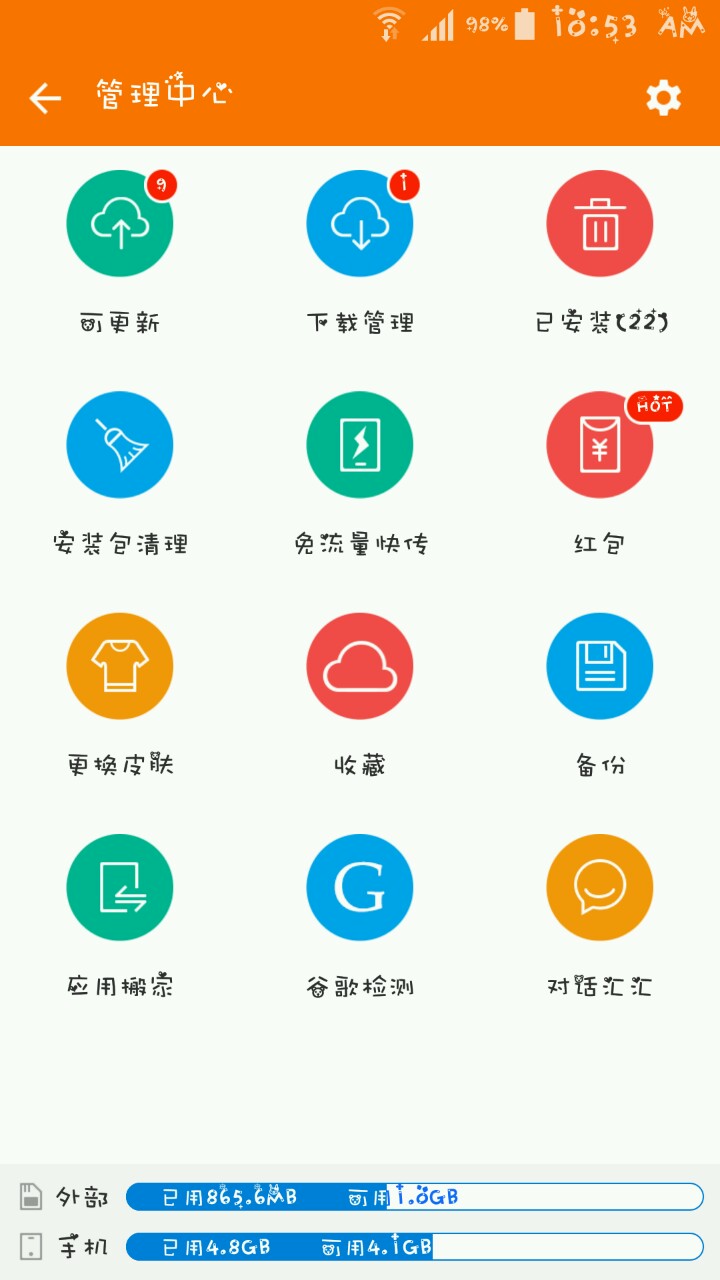Image resolution: width=720 pixels, height=1280 pixels.
Task: Open 对话汇汇 chat
Action: [x=600, y=887]
